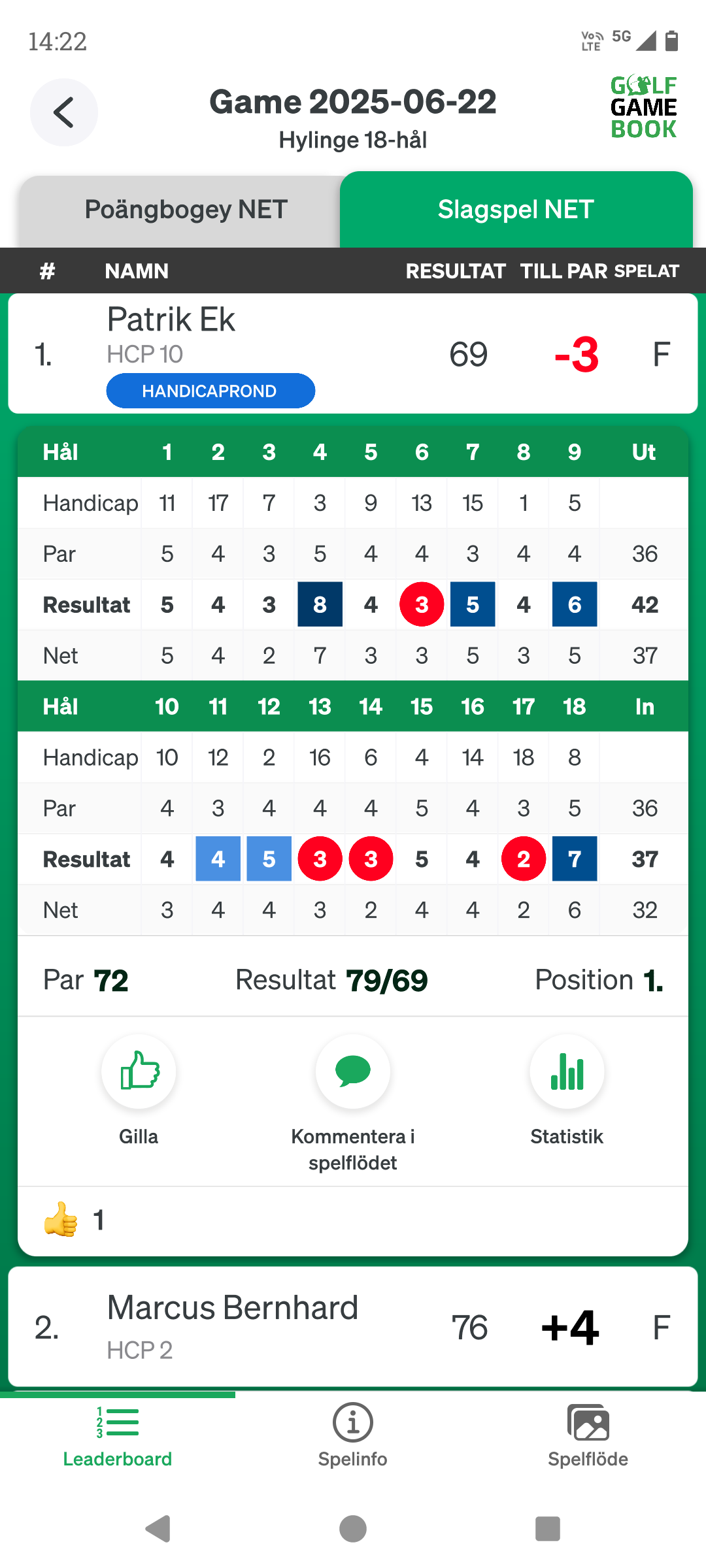706x1568 pixels.
Task: Tap the HANDICAPROND badge
Action: coord(210,391)
